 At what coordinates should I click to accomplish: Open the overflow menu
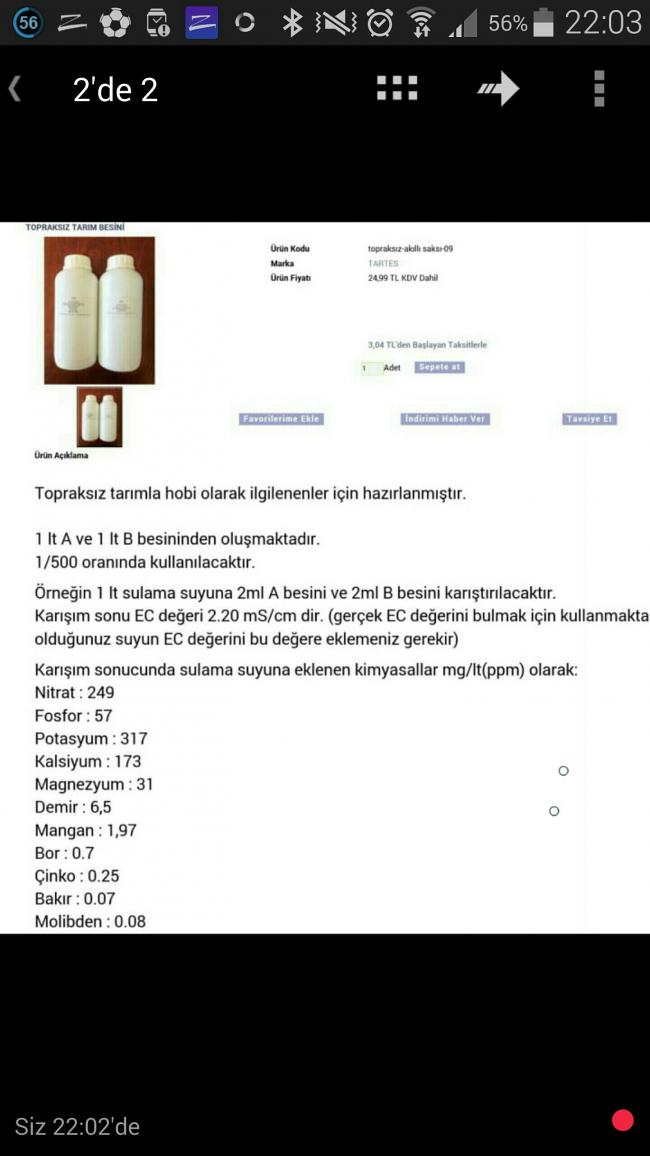point(599,89)
